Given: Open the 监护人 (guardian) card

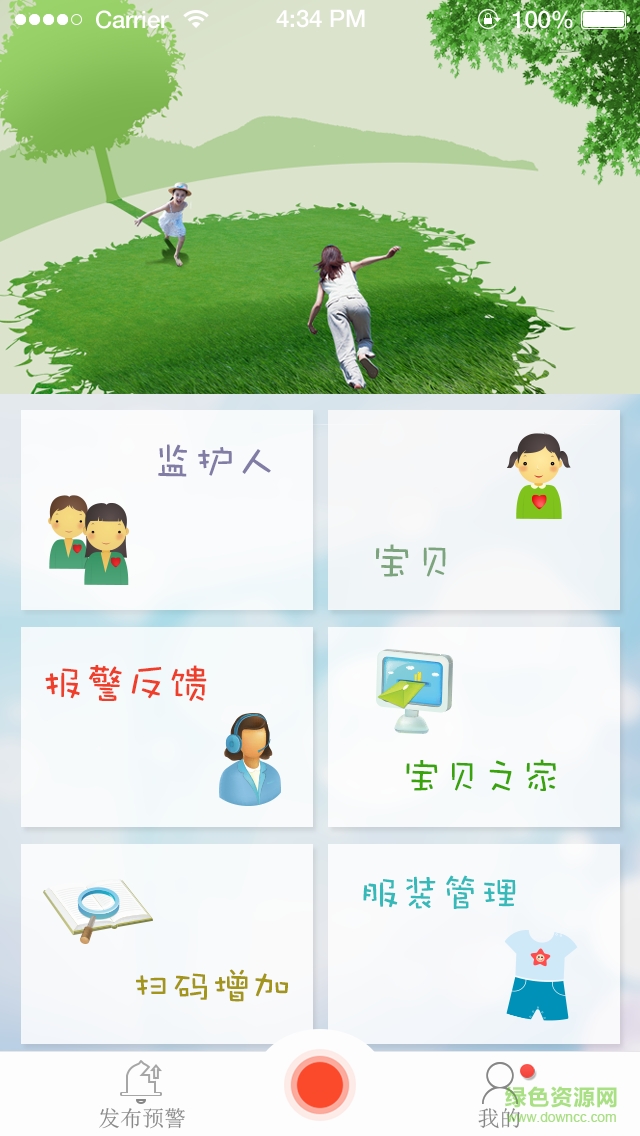Looking at the screenshot, I should click(167, 510).
